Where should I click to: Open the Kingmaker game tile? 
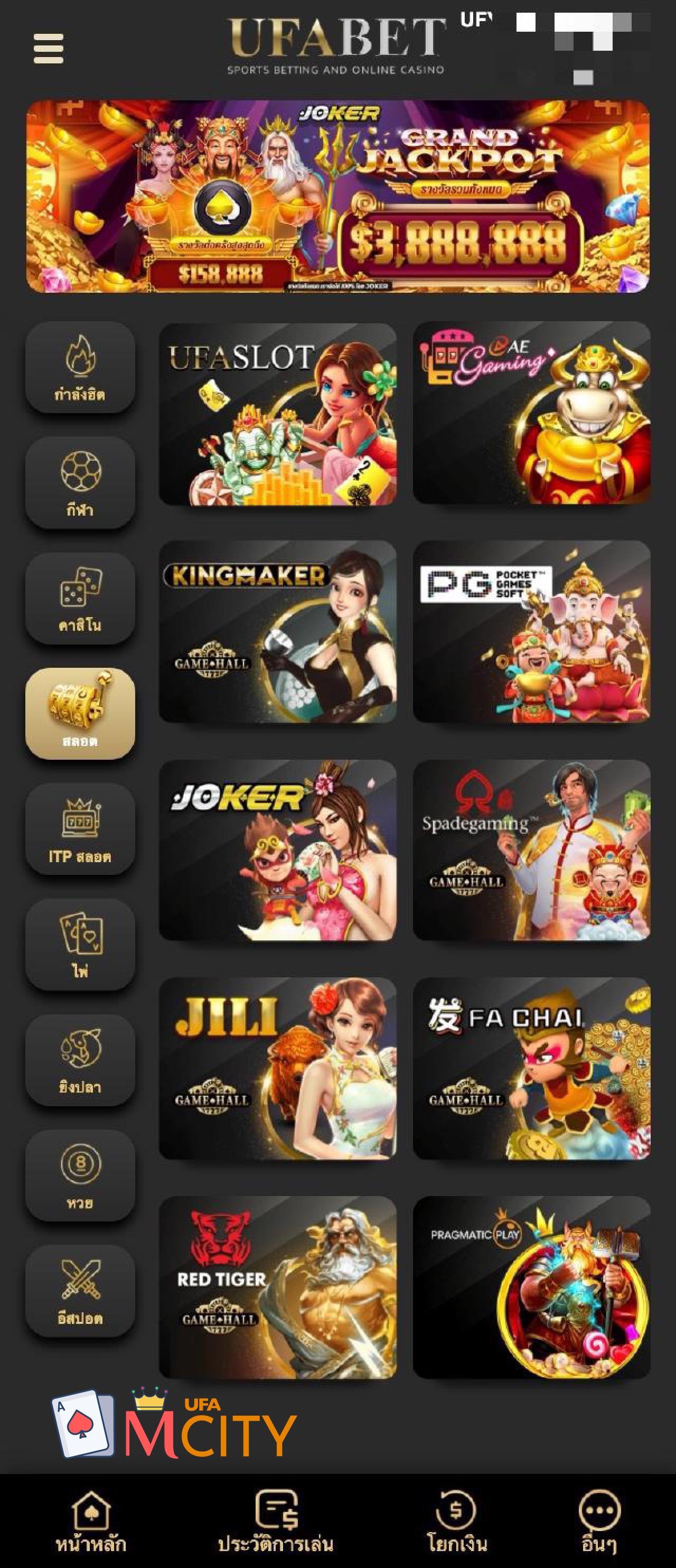(x=277, y=631)
